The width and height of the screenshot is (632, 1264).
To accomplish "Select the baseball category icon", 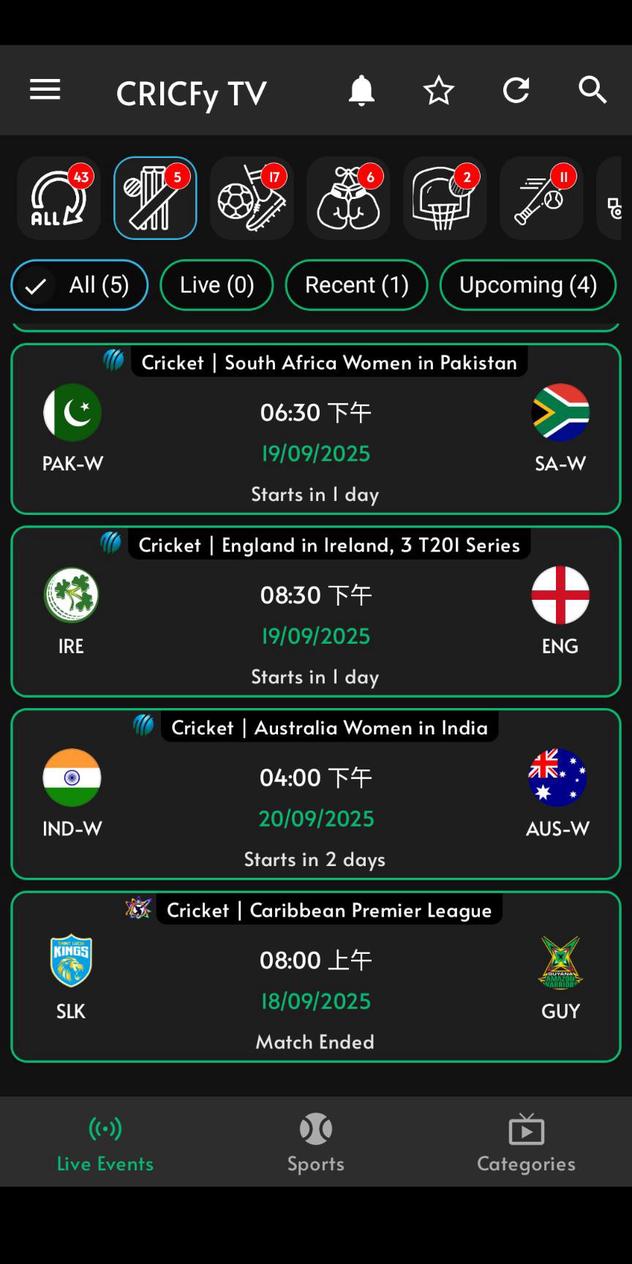I will point(541,198).
